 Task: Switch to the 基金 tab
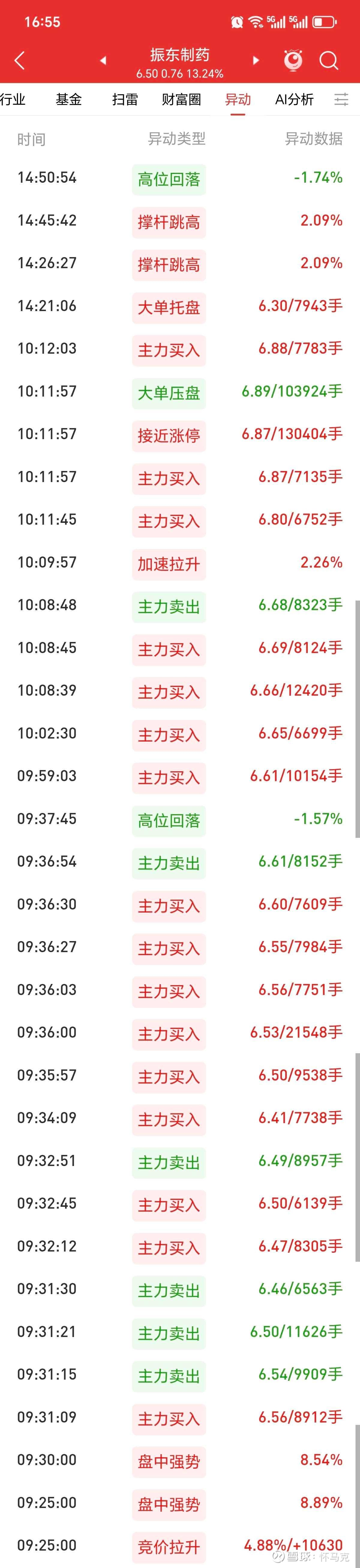pyautogui.click(x=68, y=99)
